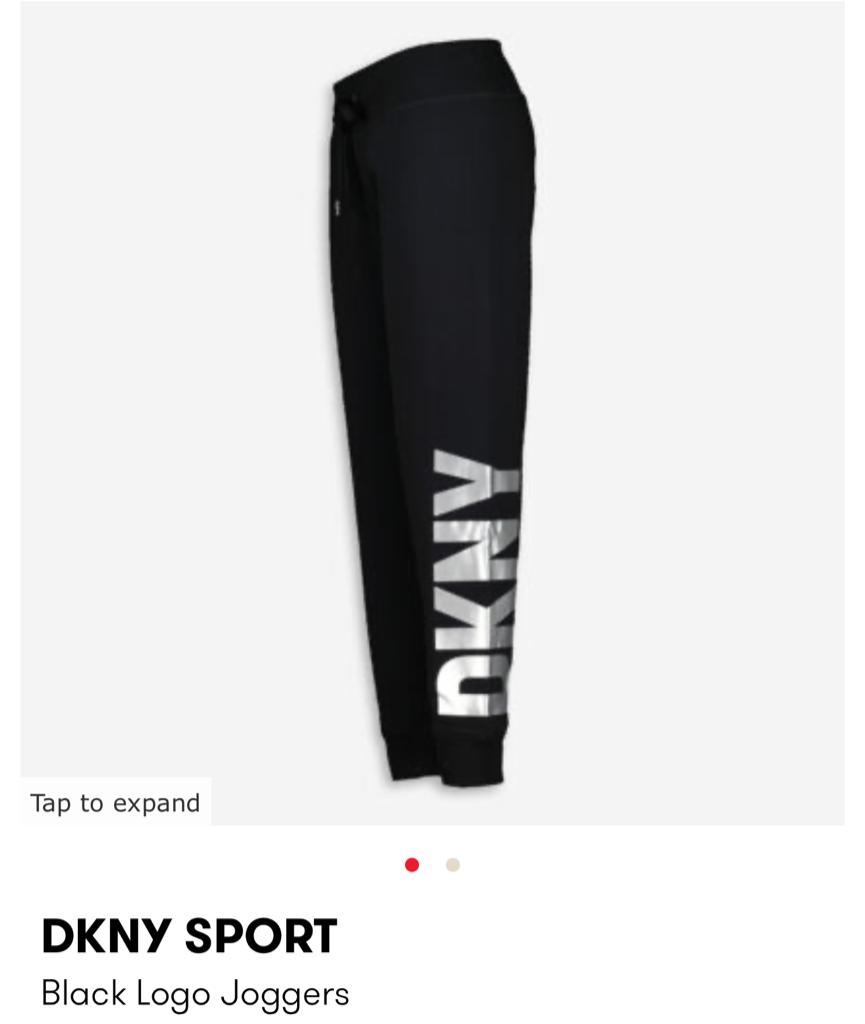Select the first red image indicator dot
Screen dimensions: 865x1024
pos(412,865)
